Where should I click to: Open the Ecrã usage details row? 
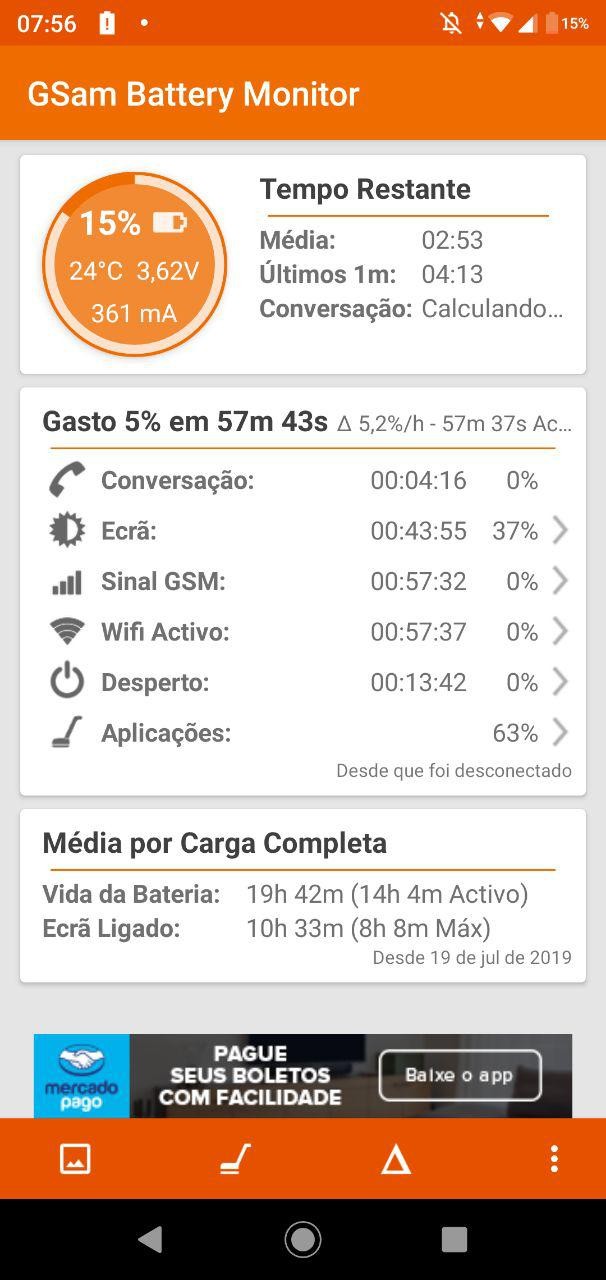[303, 531]
